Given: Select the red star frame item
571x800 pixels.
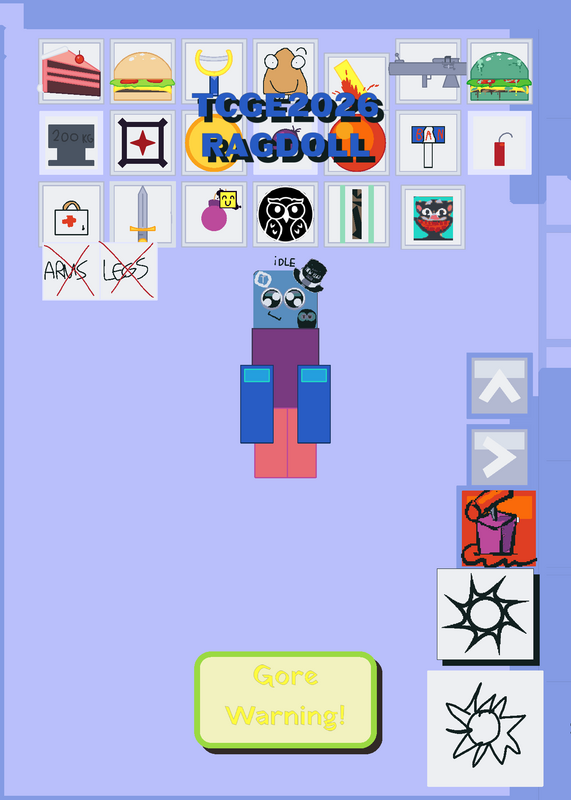Looking at the screenshot, I should pyautogui.click(x=142, y=142).
